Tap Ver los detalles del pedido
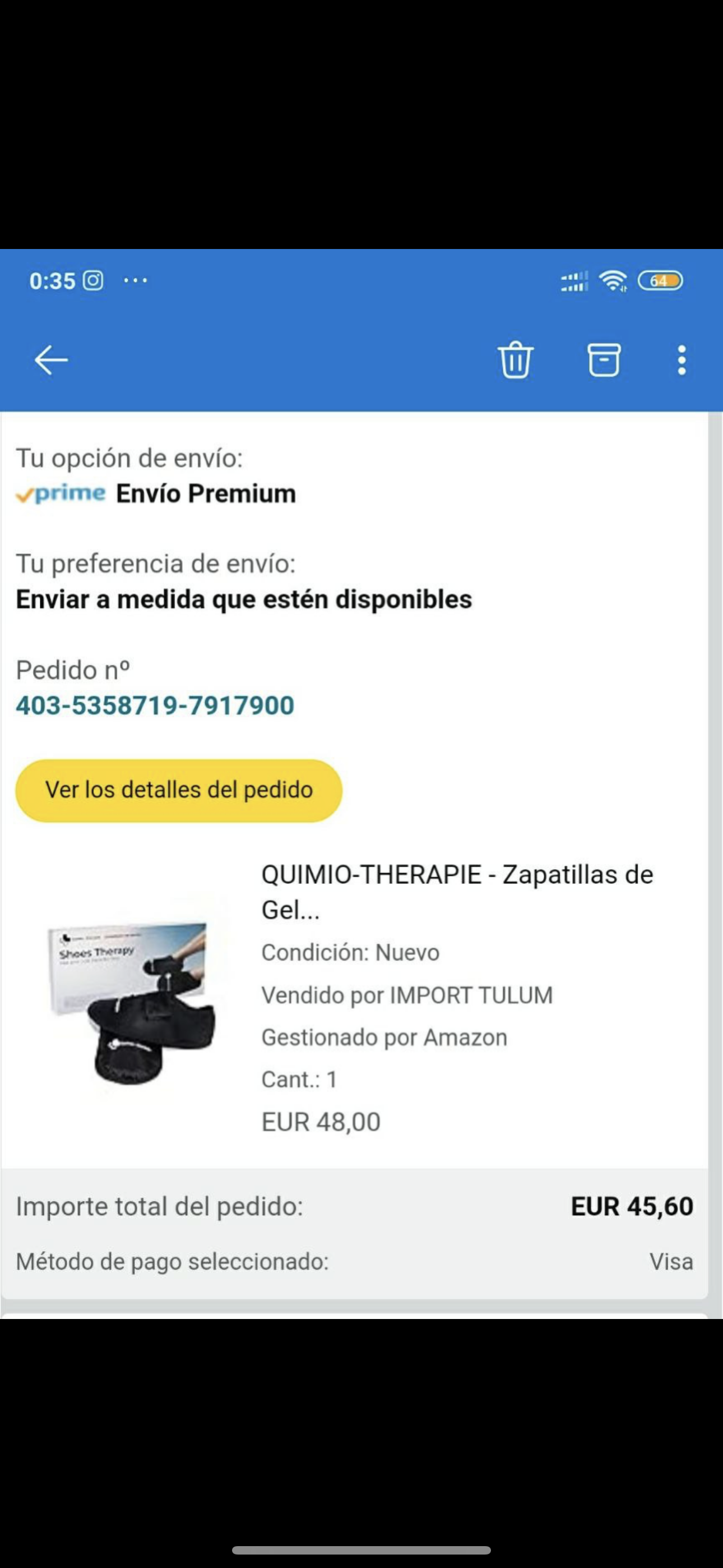The height and width of the screenshot is (1568, 723). (x=179, y=790)
